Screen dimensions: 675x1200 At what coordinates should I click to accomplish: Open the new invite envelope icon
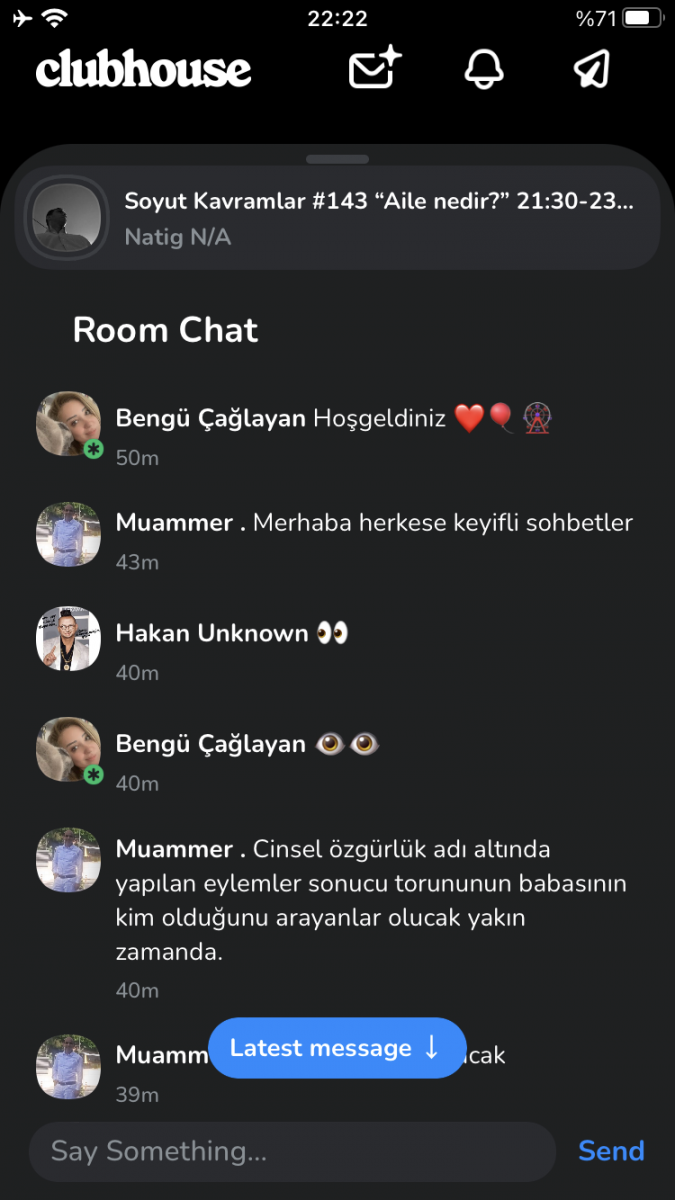click(374, 69)
